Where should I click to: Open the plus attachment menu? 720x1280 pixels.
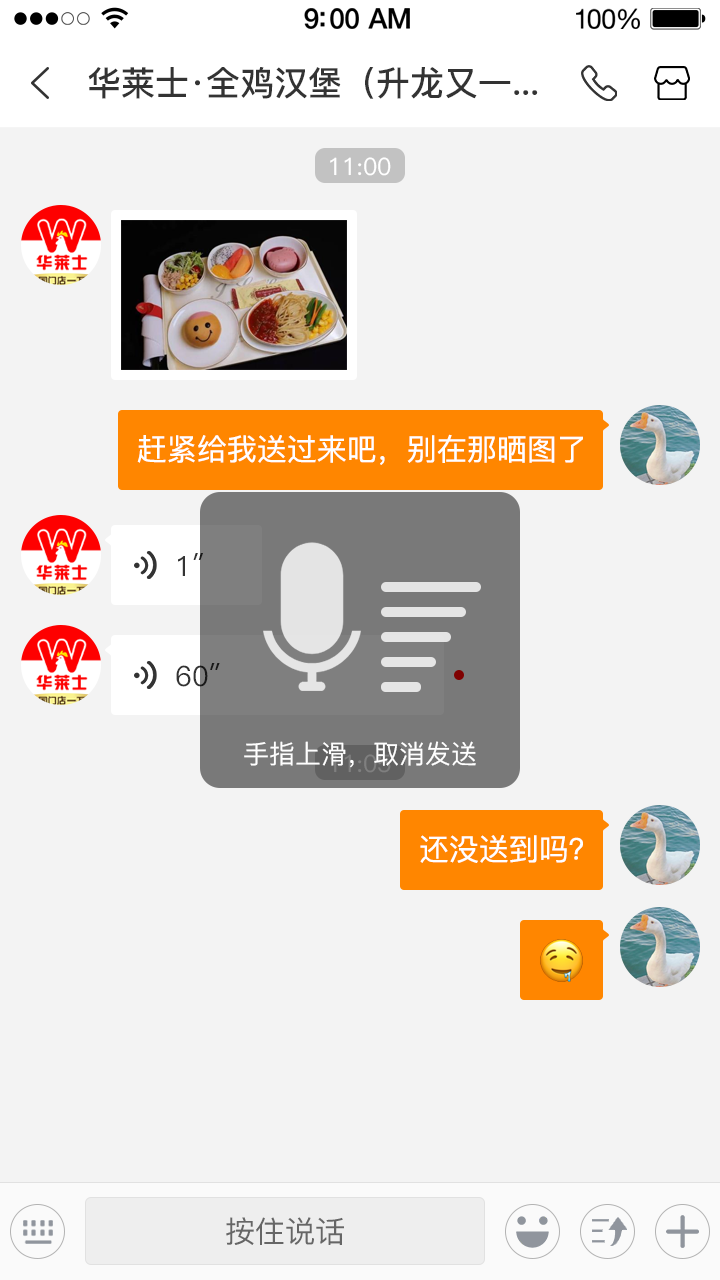pos(682,1231)
